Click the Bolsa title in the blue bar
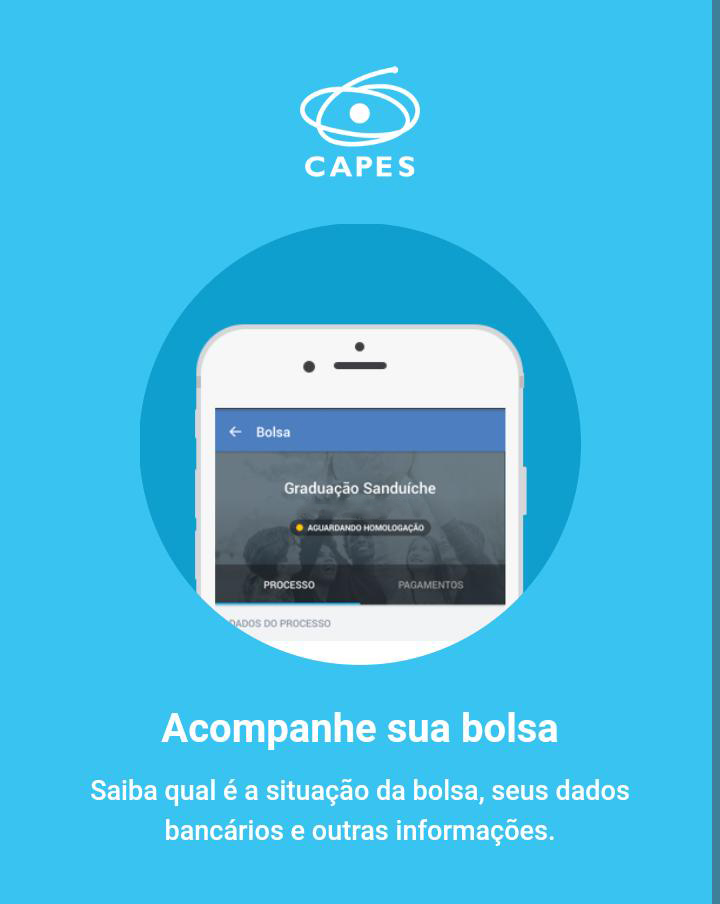 pyautogui.click(x=273, y=432)
